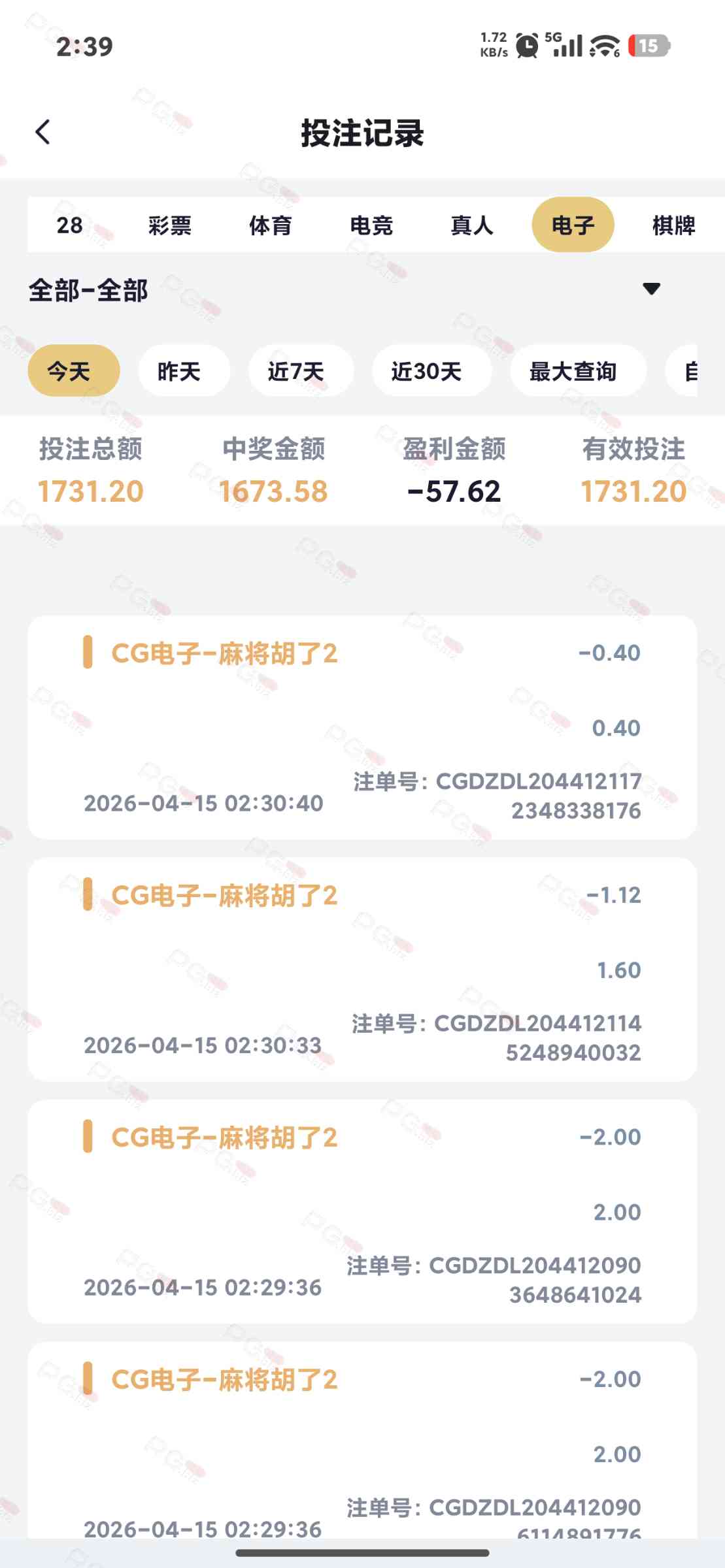Screen dimensions: 725x1568
Task: Show 真人 betting records
Action: pos(471,225)
